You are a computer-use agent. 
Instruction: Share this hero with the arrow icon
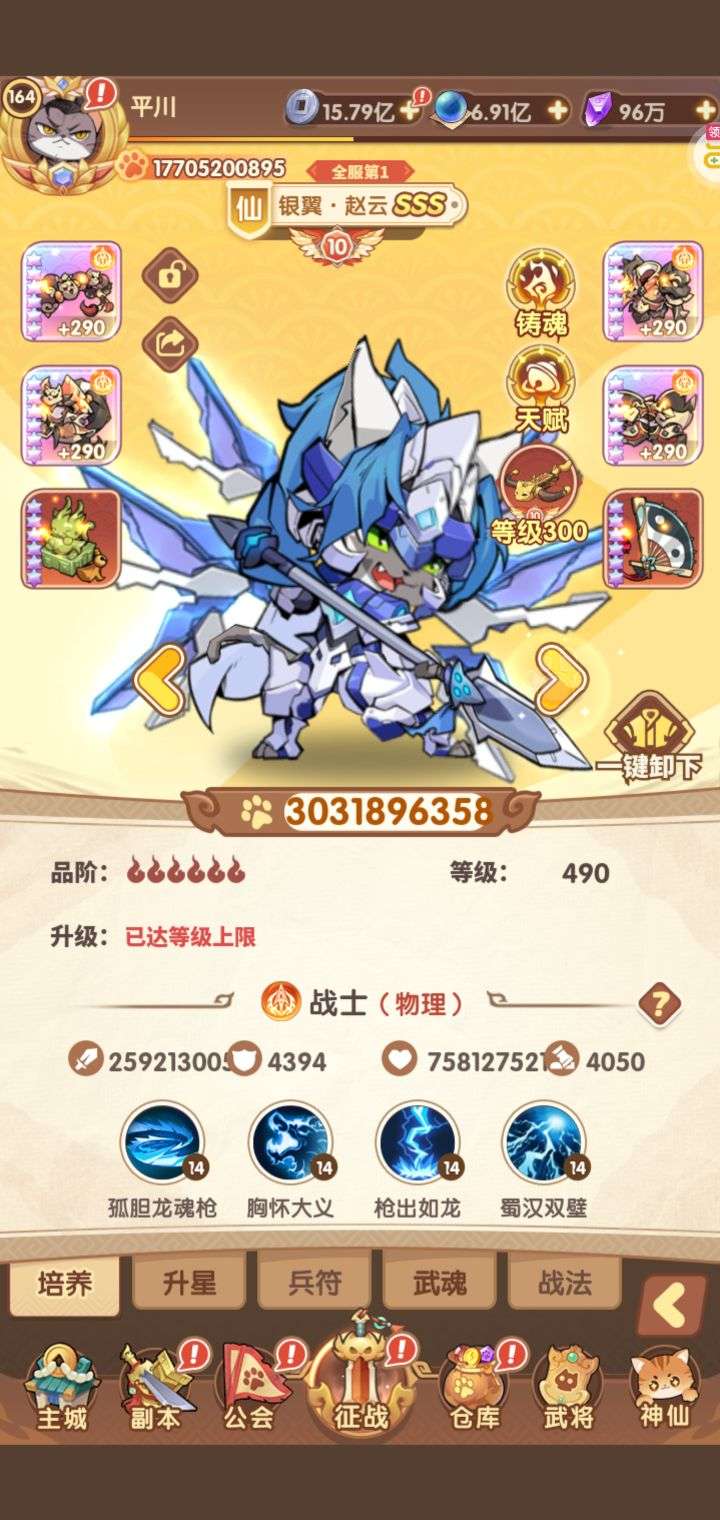click(170, 346)
